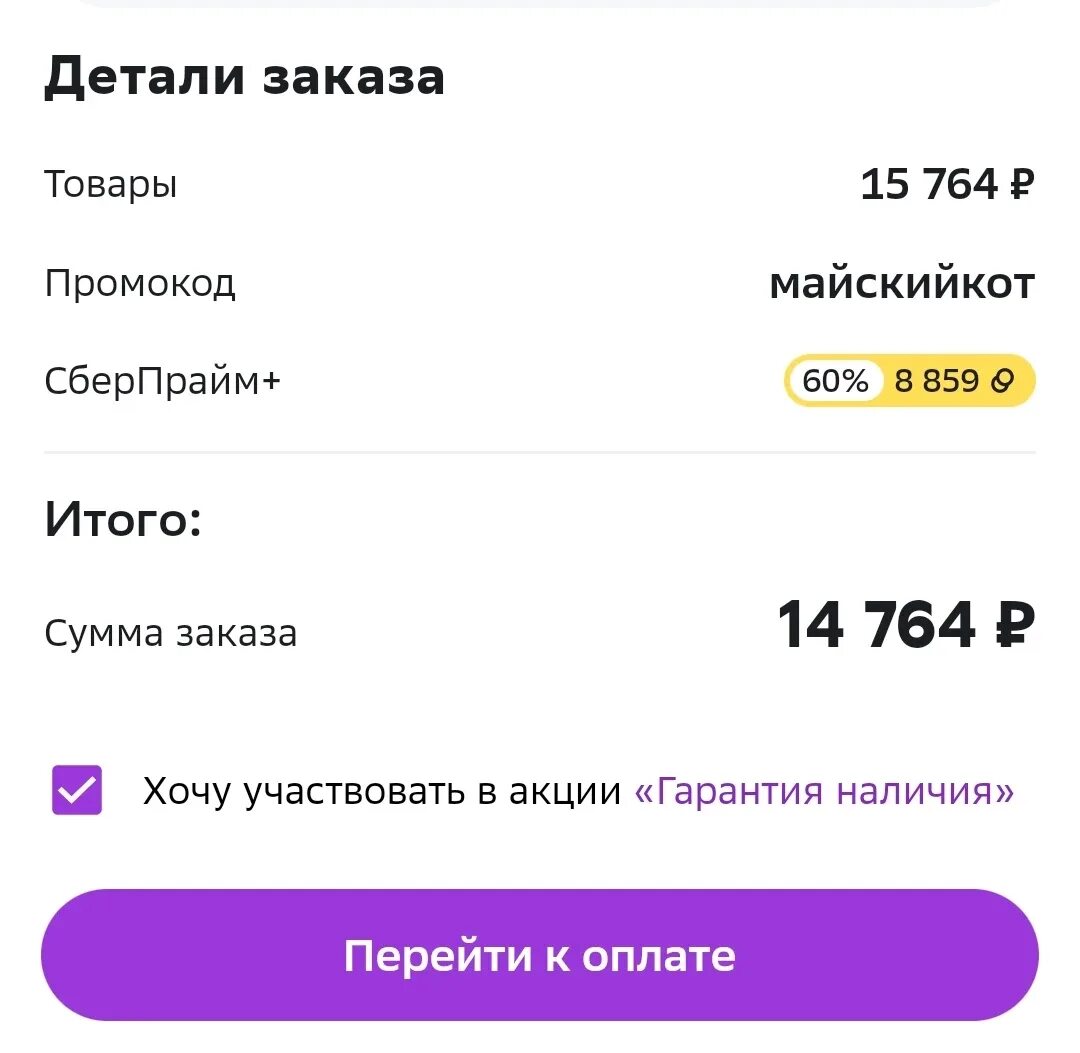Tap the «Перейти к оплате» button
1080x1053 pixels.
[540, 955]
